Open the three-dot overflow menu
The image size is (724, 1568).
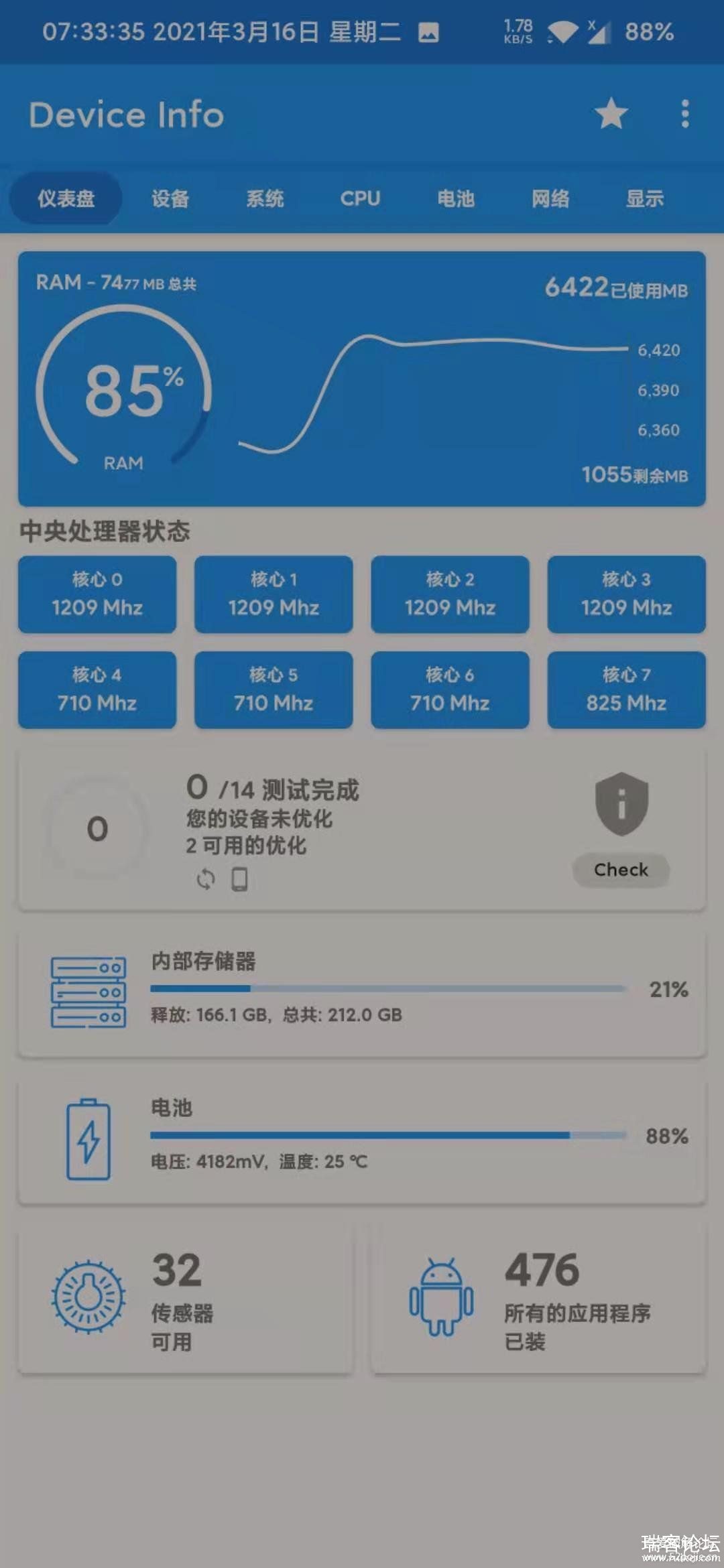pos(684,114)
